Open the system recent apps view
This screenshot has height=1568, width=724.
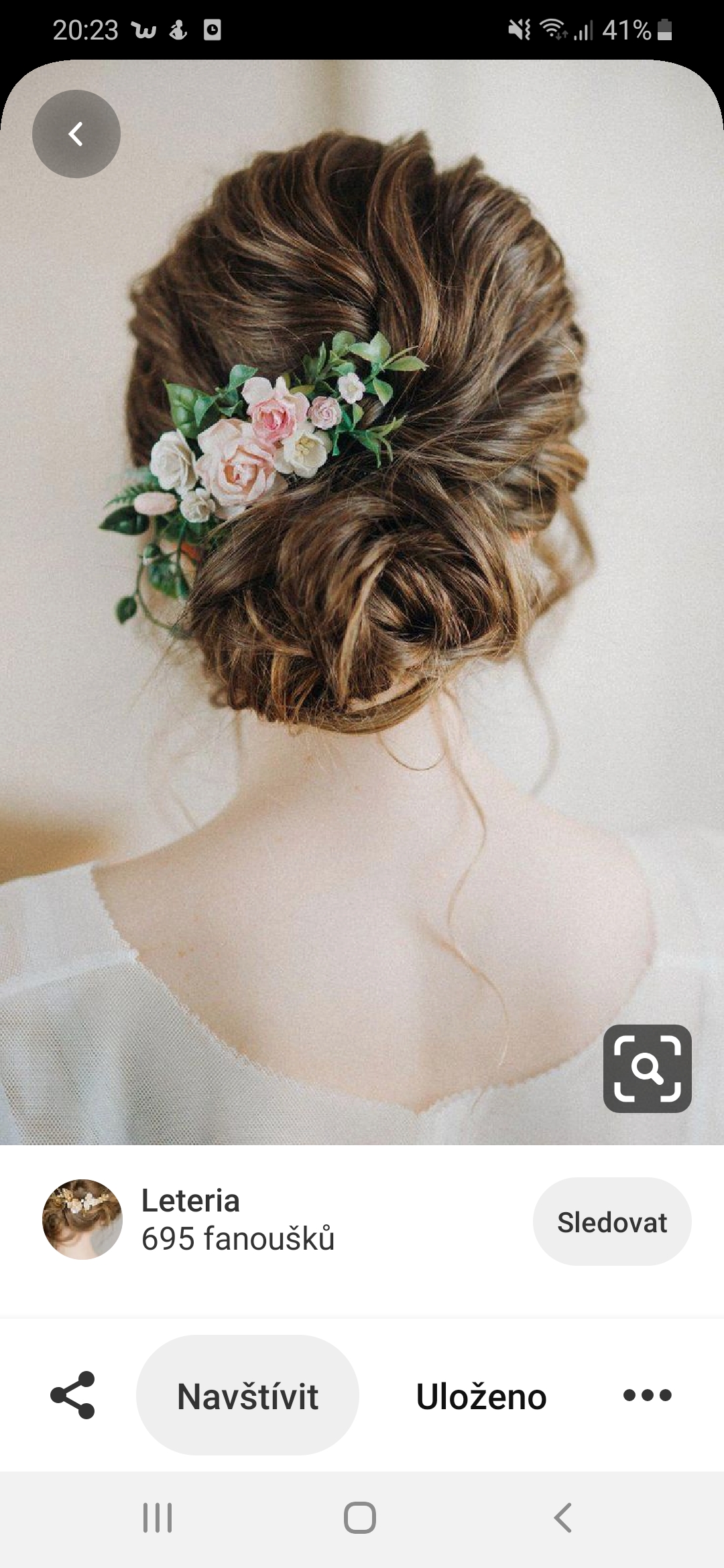(158, 1518)
